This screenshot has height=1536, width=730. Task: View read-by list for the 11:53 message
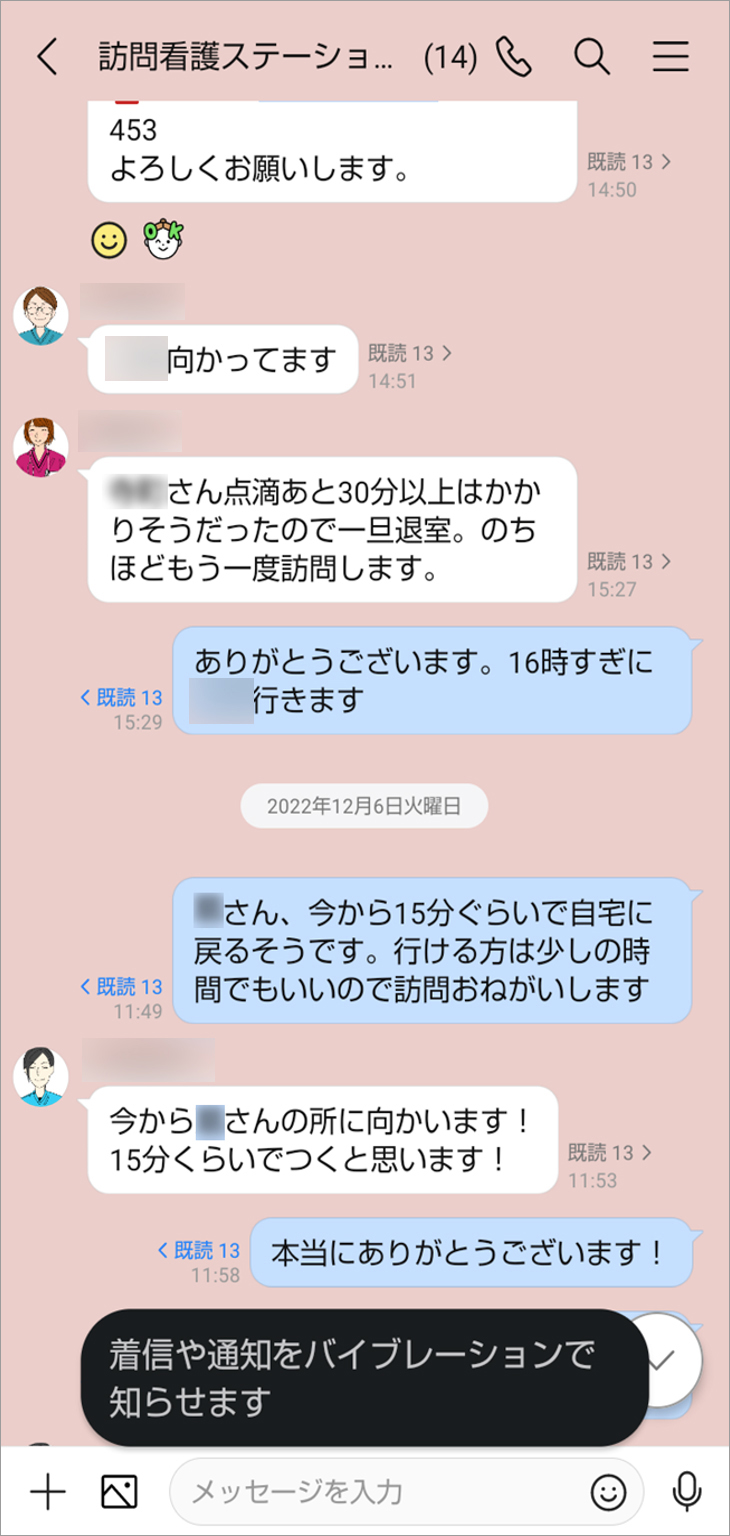[x=610, y=1153]
